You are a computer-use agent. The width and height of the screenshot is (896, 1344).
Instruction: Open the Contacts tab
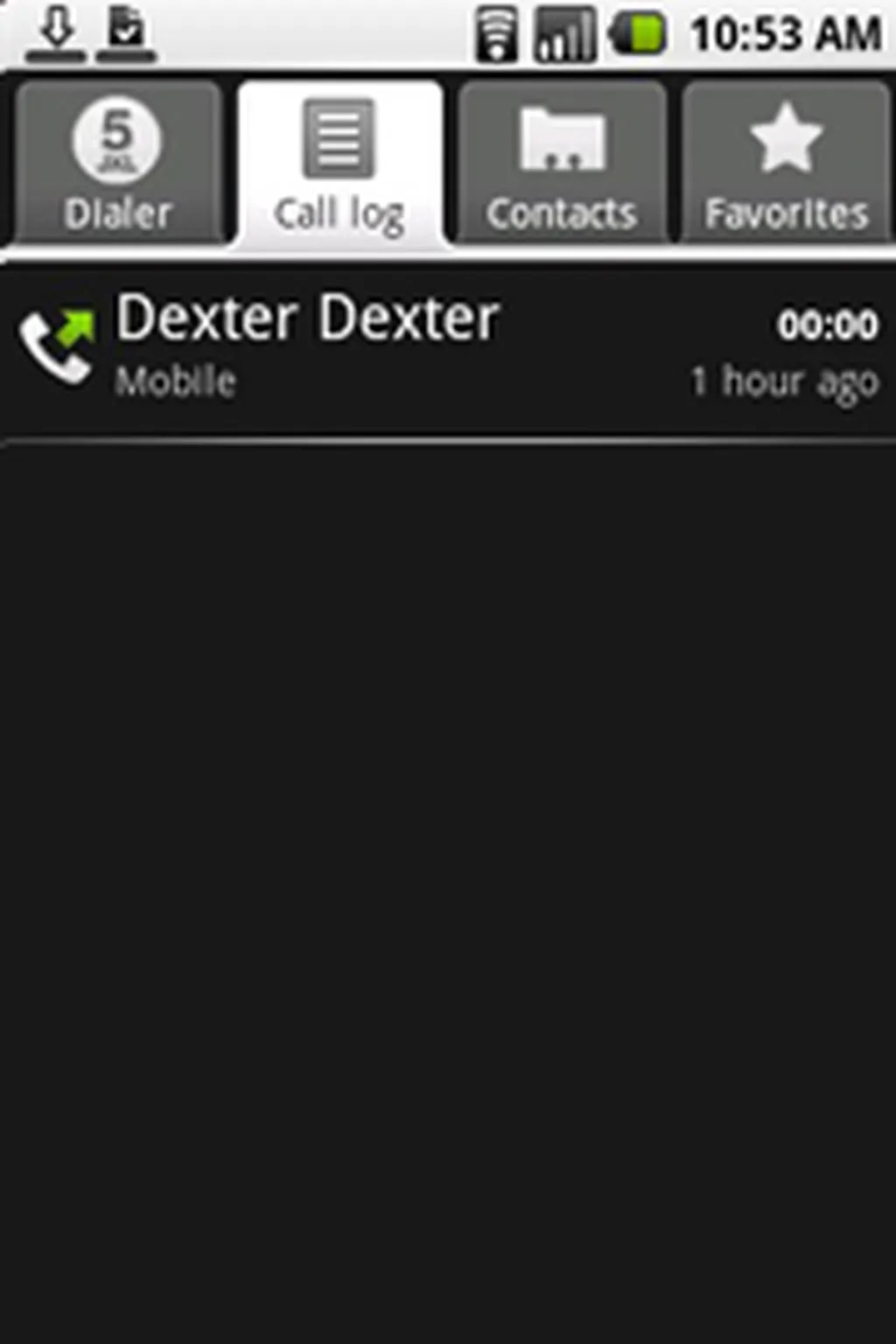[562, 163]
